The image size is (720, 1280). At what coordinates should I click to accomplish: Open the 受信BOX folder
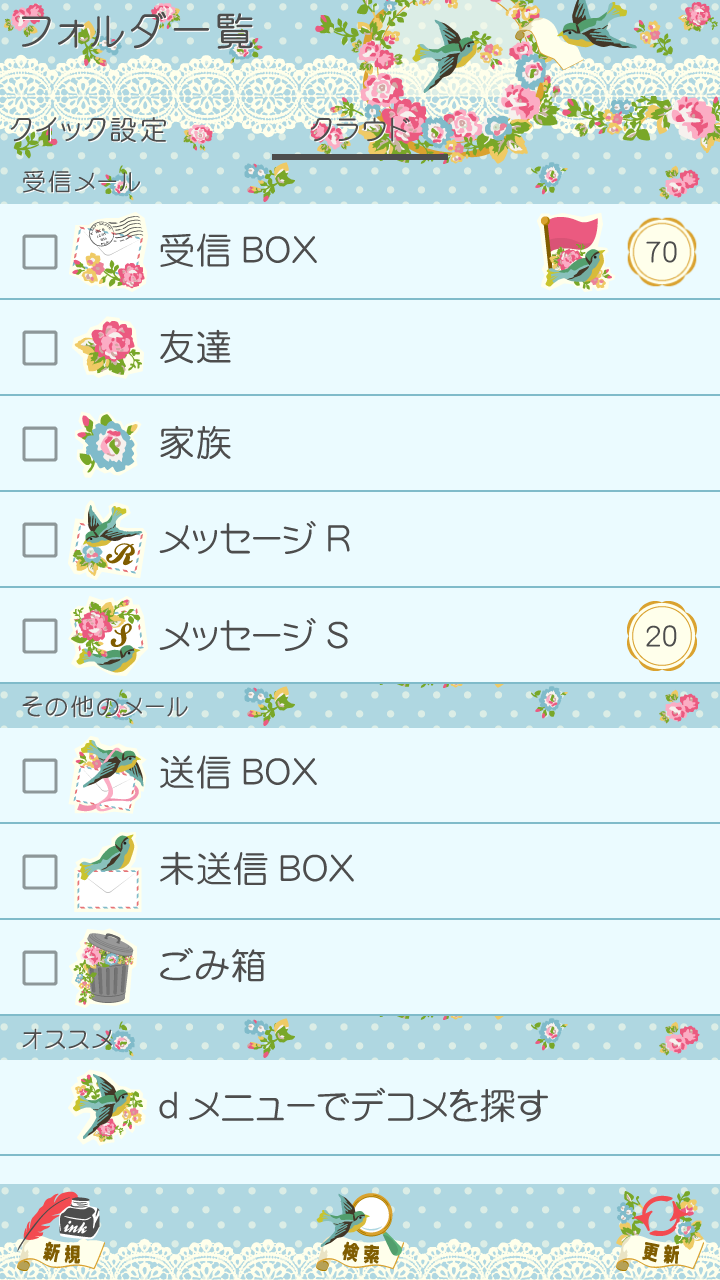click(238, 252)
